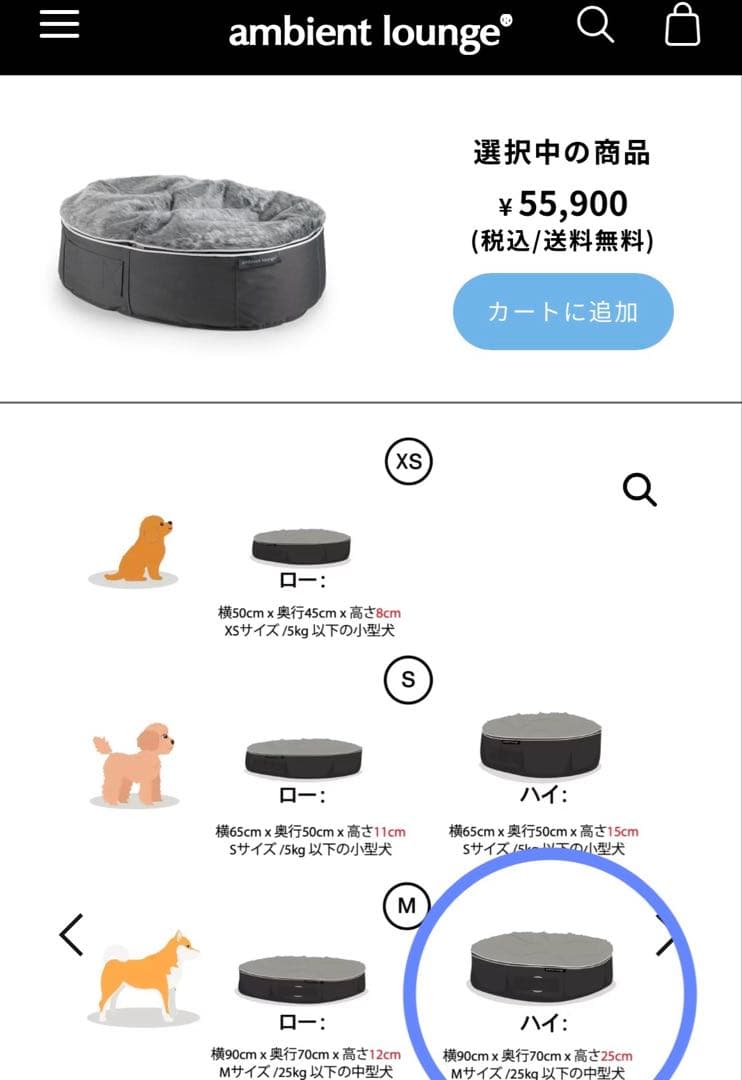Image resolution: width=742 pixels, height=1080 pixels.
Task: Select the M size badge icon
Action: [406, 907]
